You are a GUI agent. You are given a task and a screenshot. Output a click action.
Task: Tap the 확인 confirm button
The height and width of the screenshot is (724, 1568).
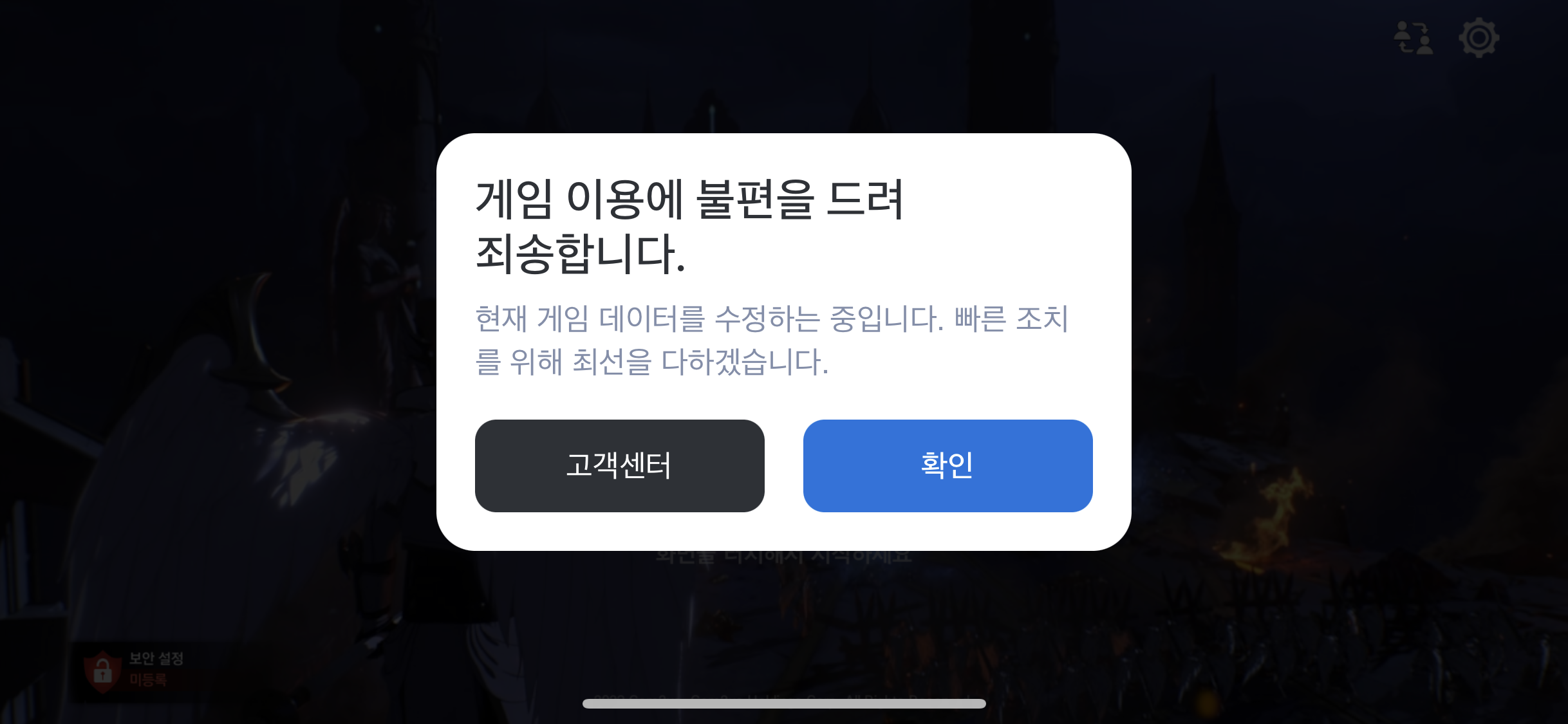947,465
